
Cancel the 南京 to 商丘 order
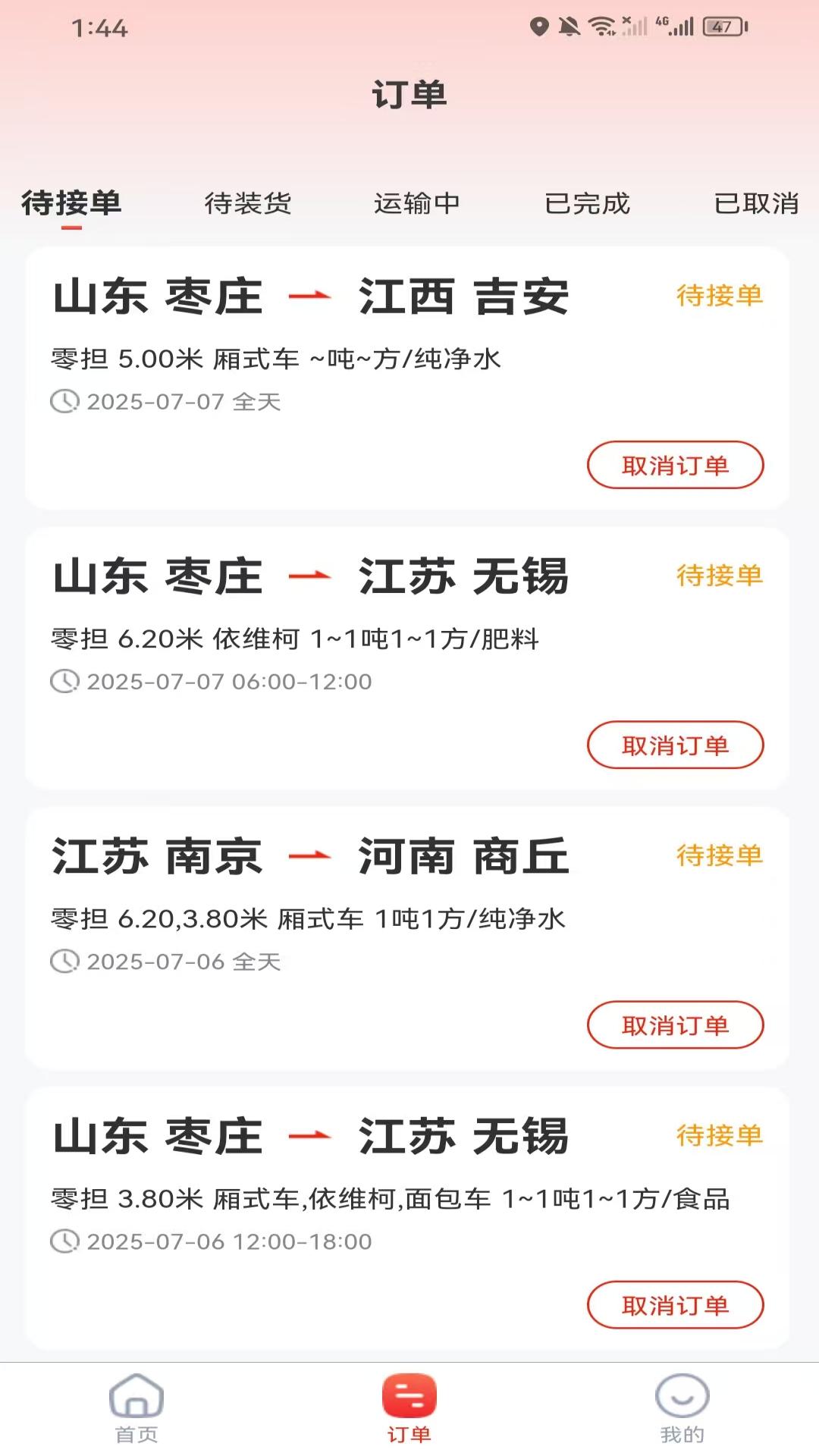[675, 1025]
